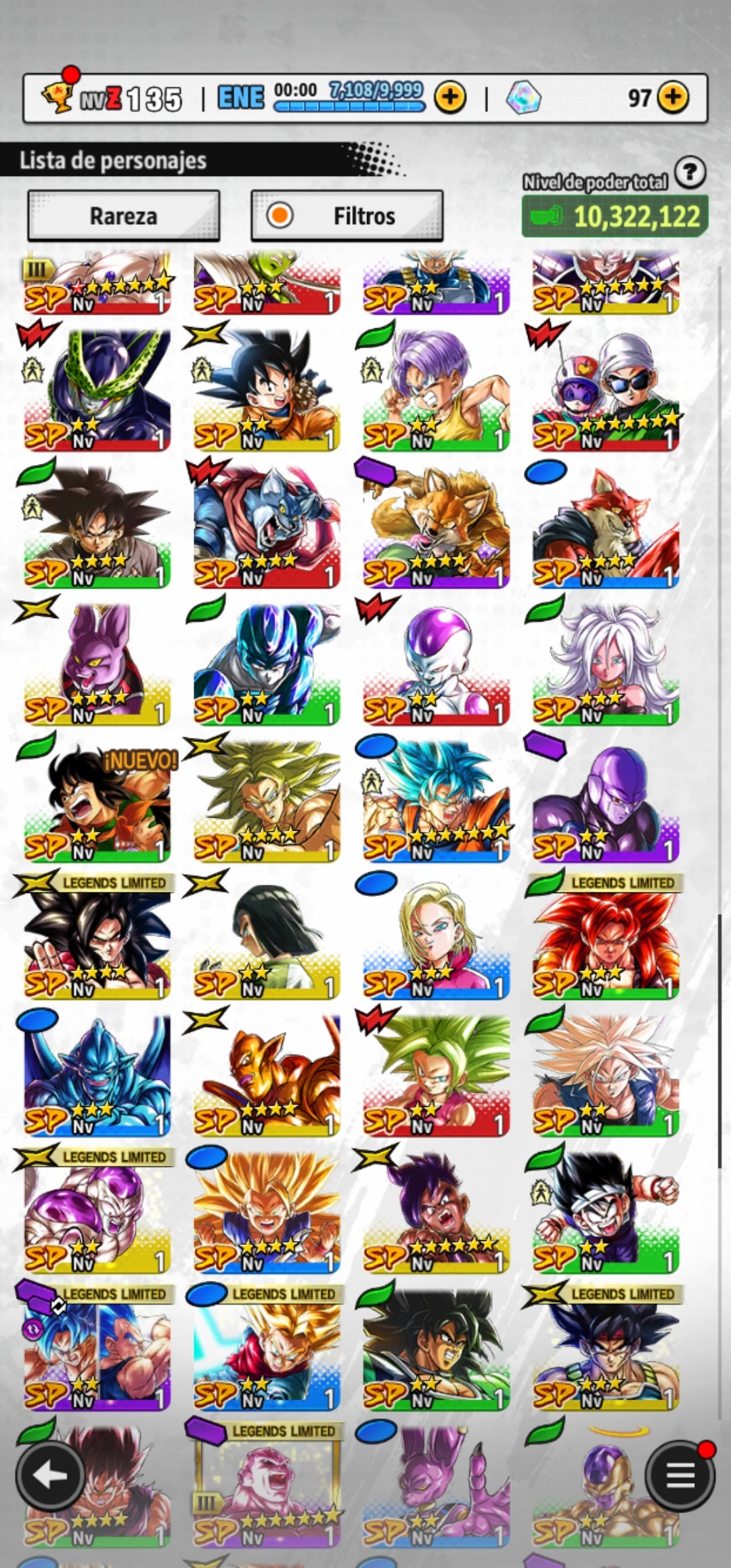The width and height of the screenshot is (731, 1568).
Task: Open the white-haired Android 21 card
Action: coord(605,663)
